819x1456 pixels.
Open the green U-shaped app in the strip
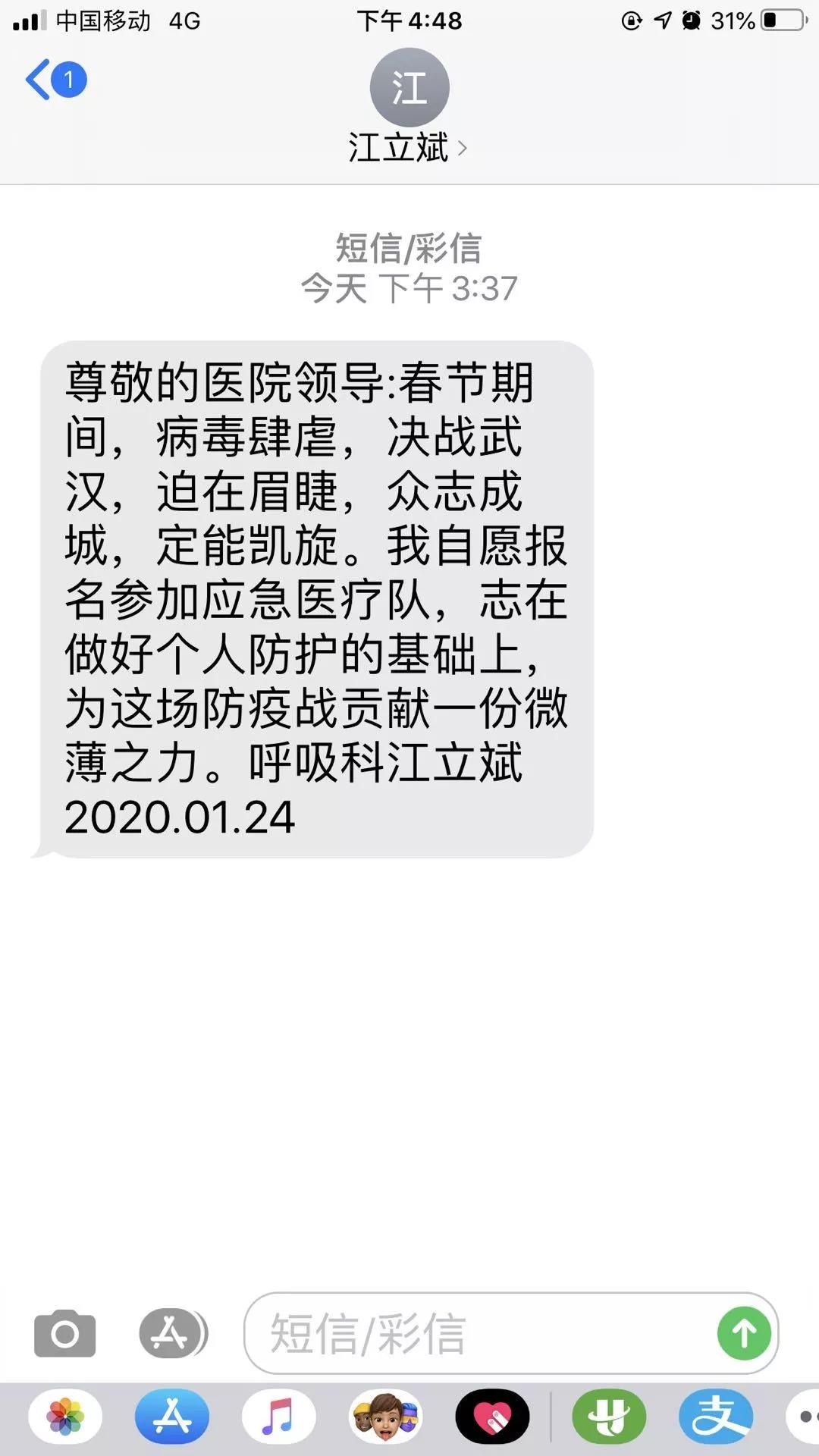tap(609, 1417)
